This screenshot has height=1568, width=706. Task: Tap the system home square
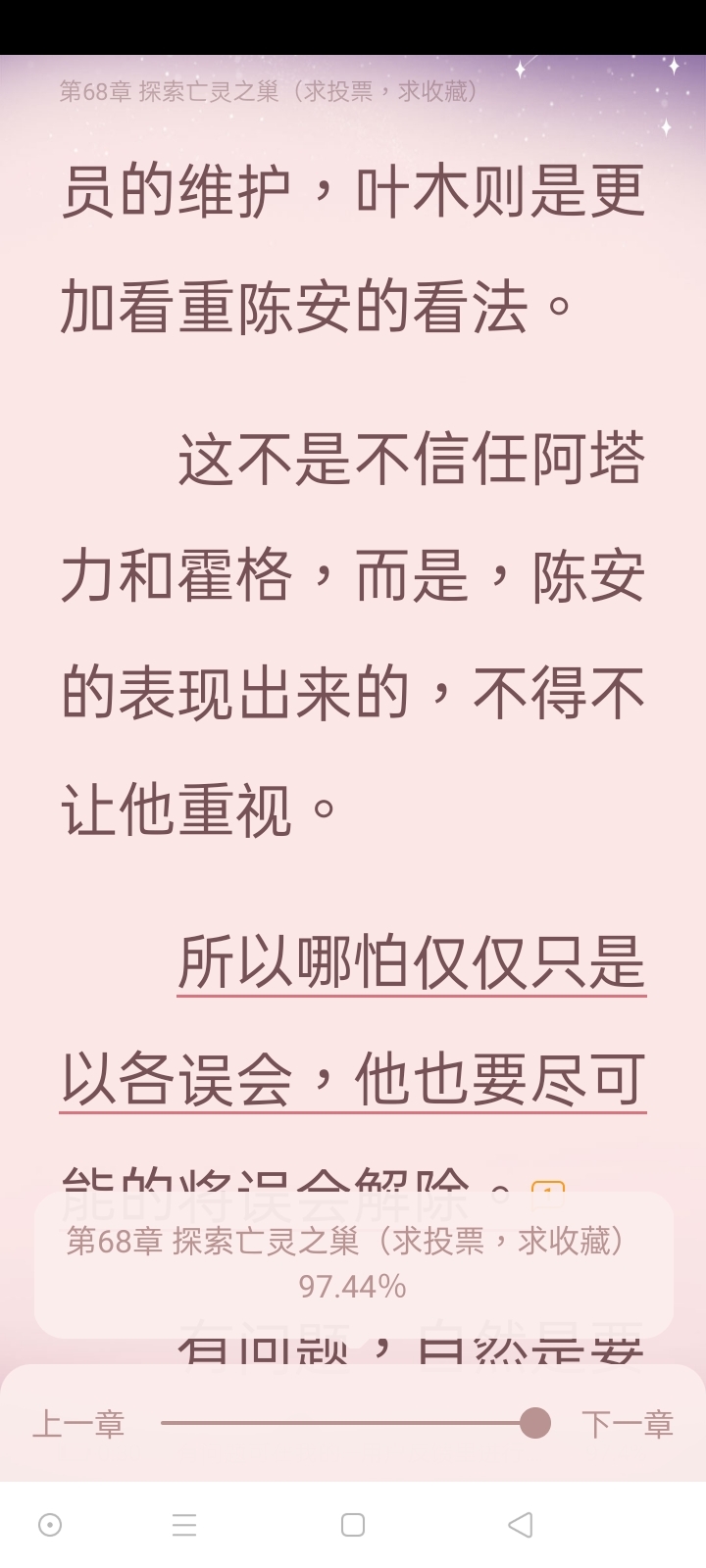click(x=353, y=1524)
